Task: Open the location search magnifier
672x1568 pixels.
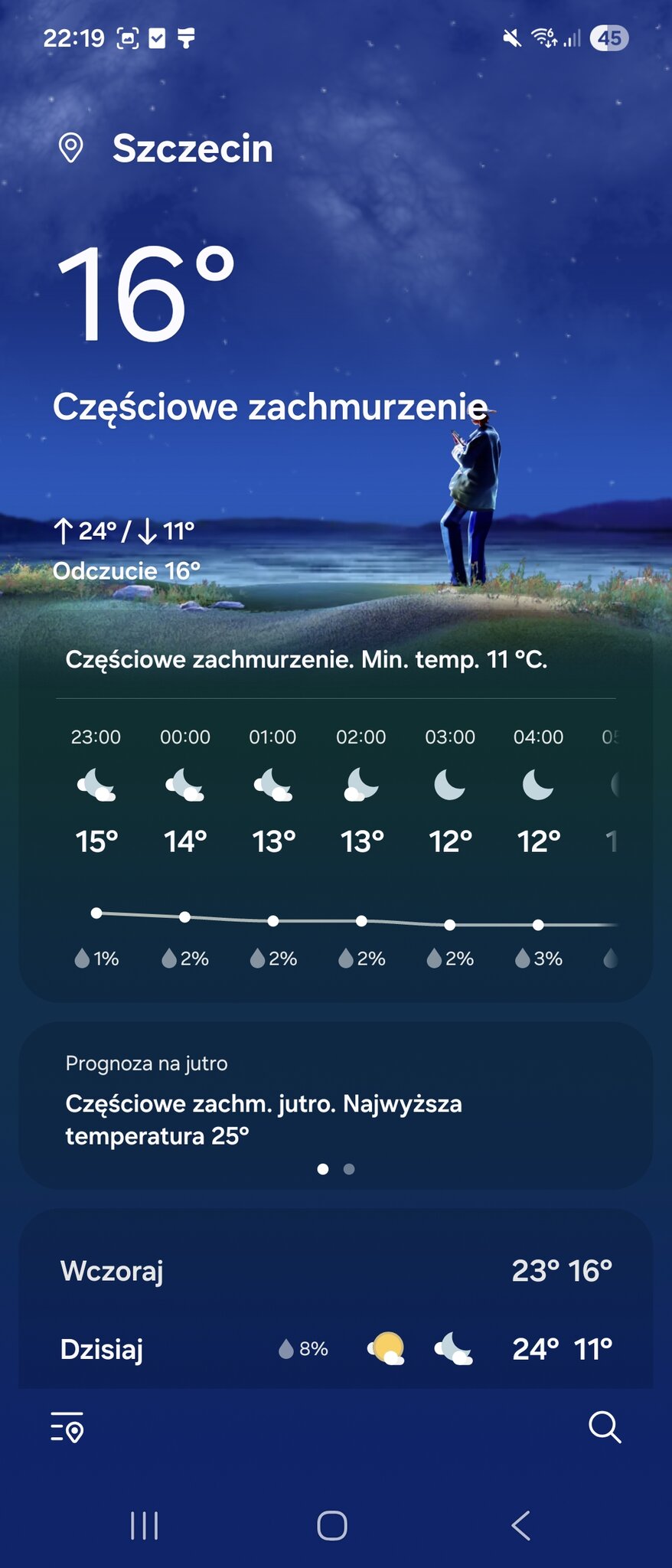Action: click(x=604, y=1427)
